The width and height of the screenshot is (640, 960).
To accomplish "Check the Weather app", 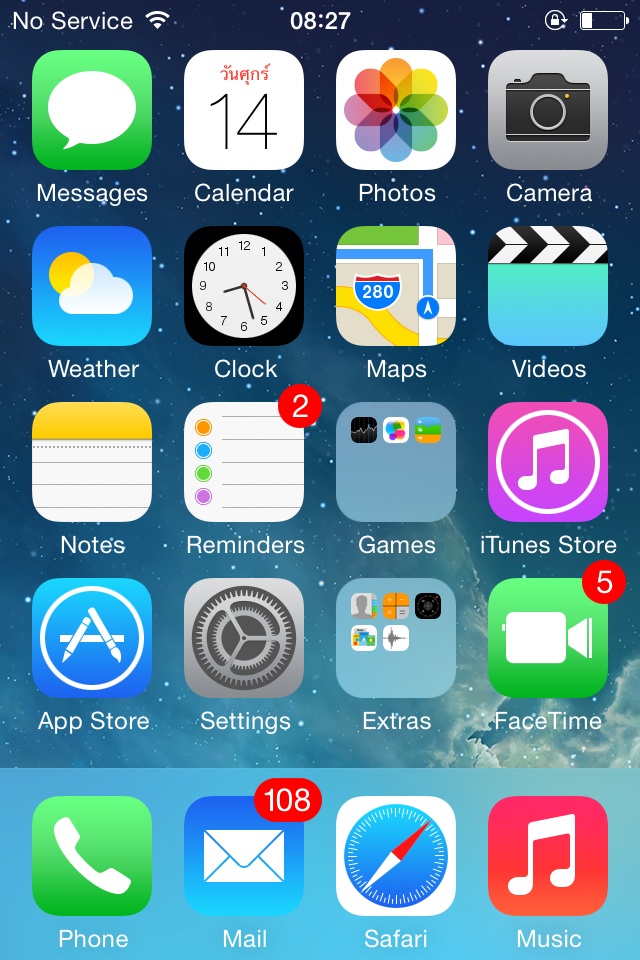I will pyautogui.click(x=92, y=286).
